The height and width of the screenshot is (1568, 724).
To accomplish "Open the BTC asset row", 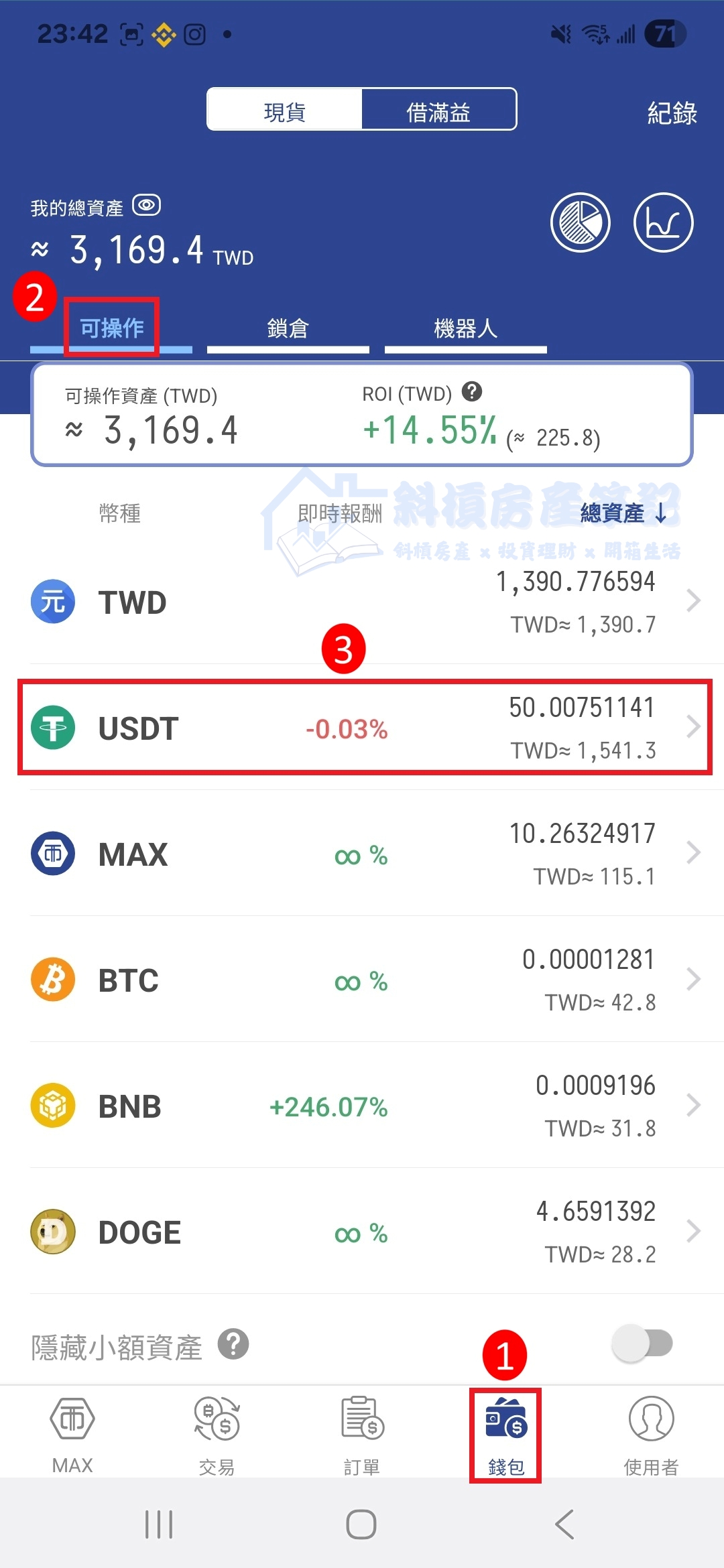I will point(362,979).
